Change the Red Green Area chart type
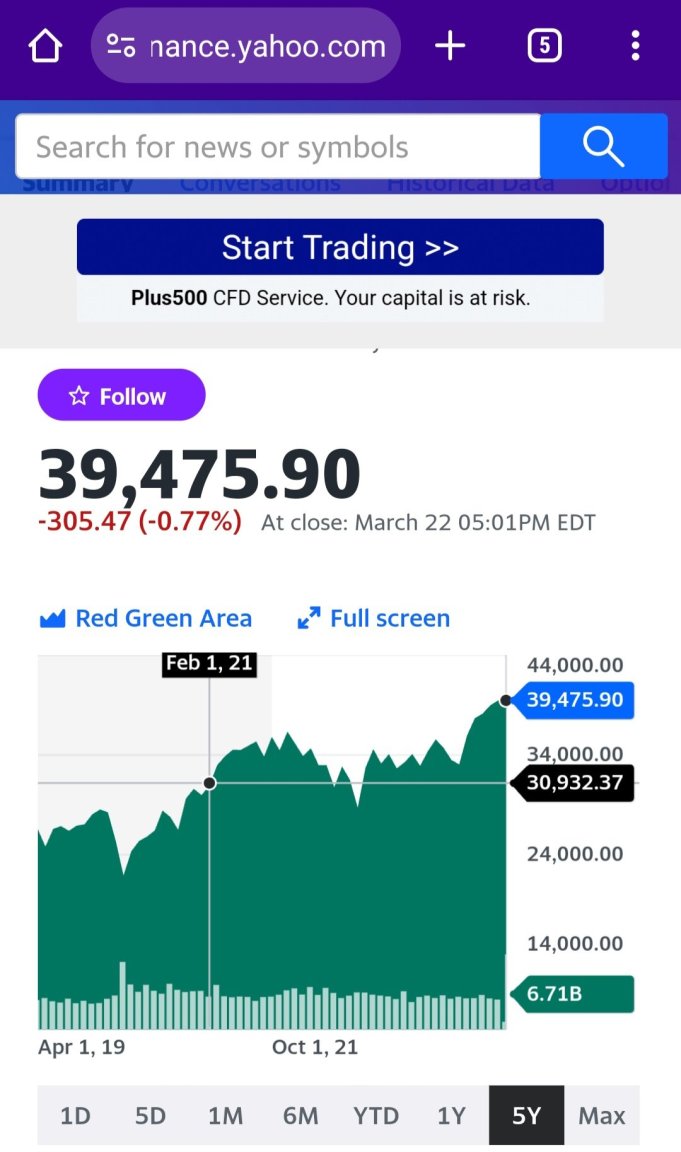This screenshot has width=681, height=1152. click(x=145, y=619)
